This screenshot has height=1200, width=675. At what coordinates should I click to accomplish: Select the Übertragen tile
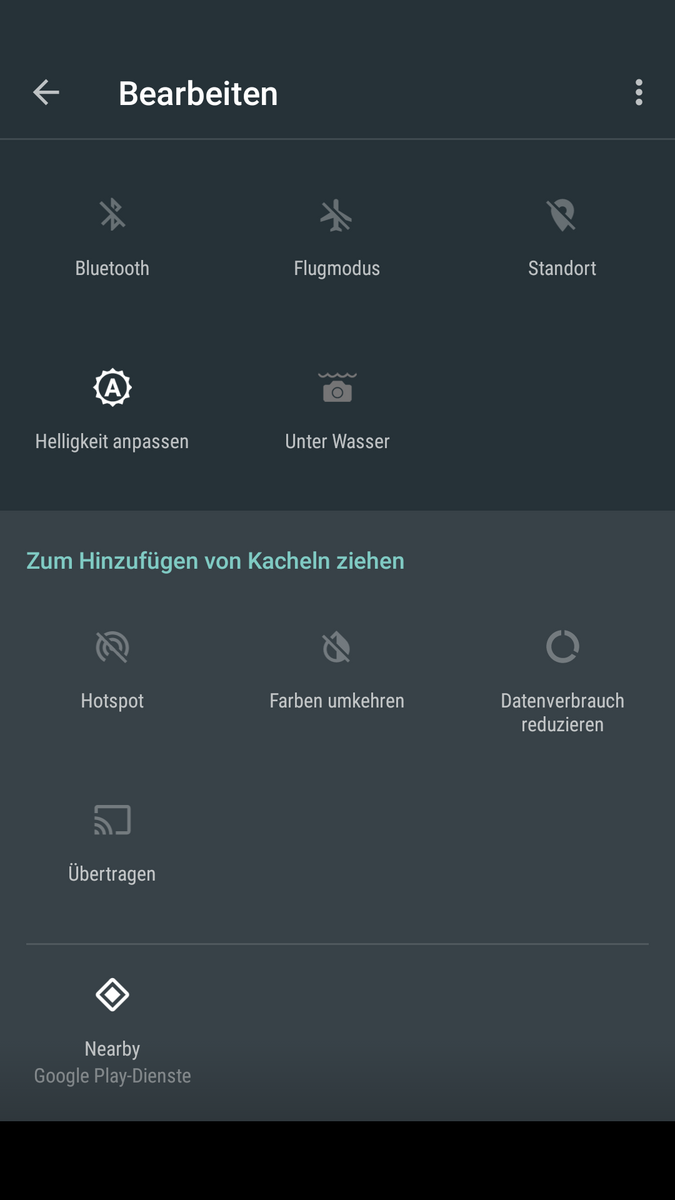pos(112,842)
